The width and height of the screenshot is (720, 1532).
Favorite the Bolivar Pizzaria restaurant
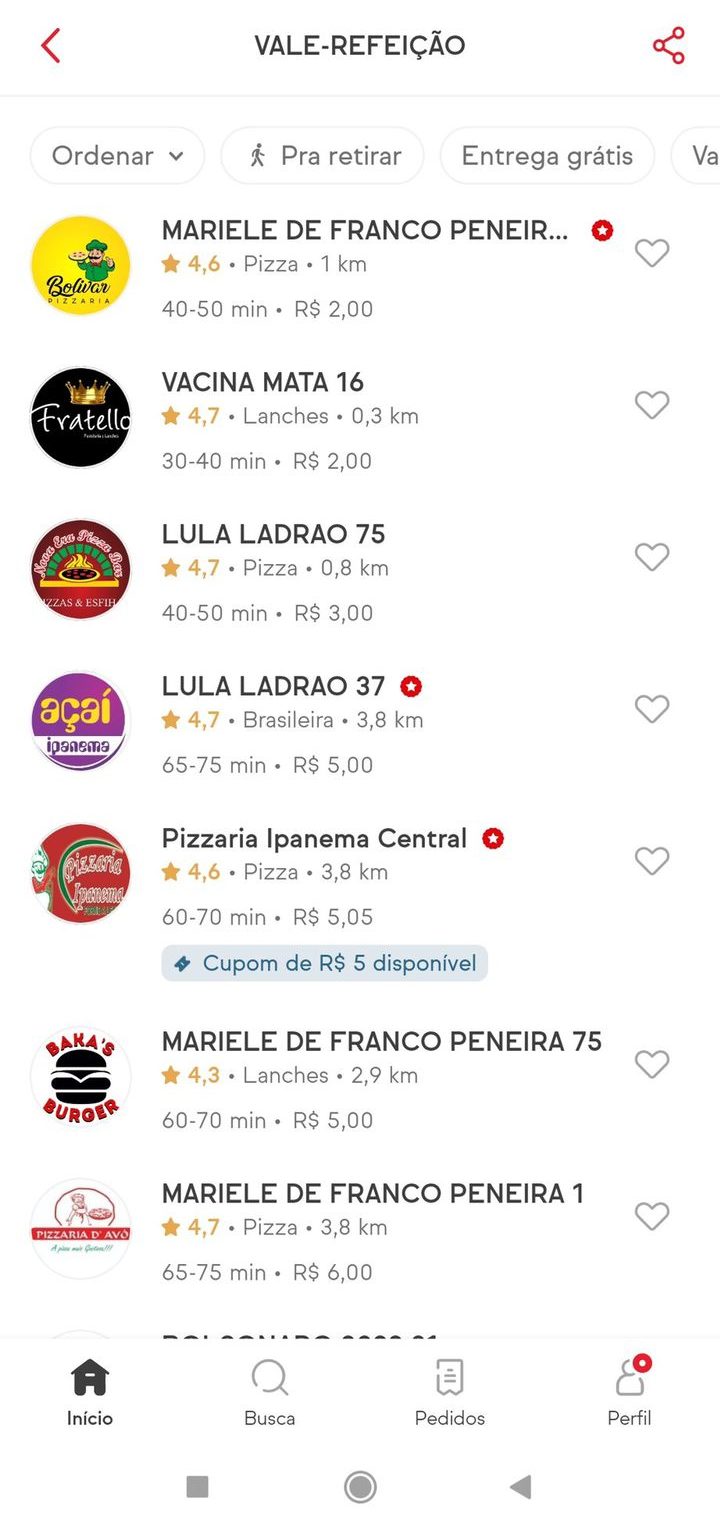pyautogui.click(x=652, y=253)
